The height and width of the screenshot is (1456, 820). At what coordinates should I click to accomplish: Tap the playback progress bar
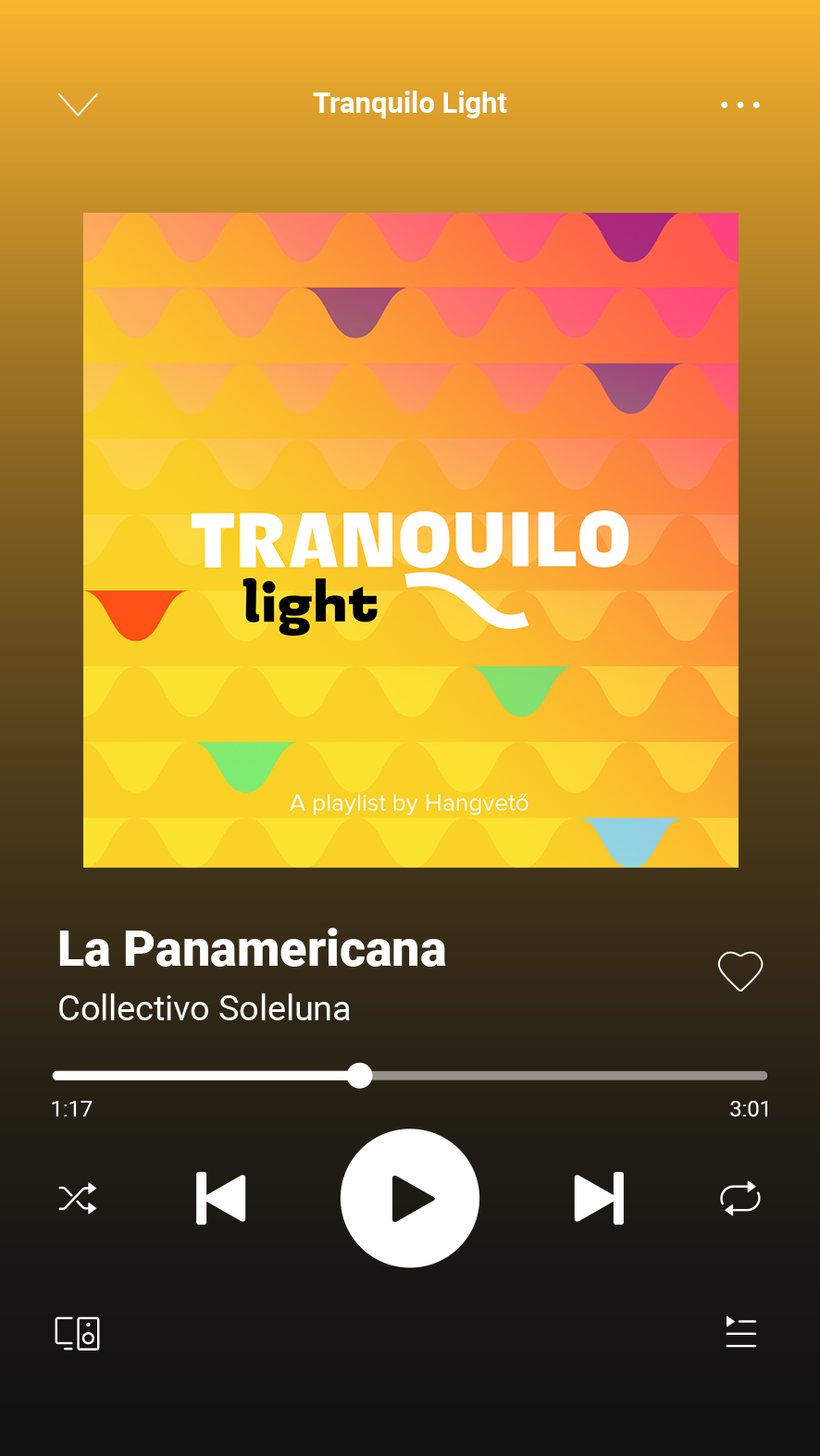point(410,1076)
